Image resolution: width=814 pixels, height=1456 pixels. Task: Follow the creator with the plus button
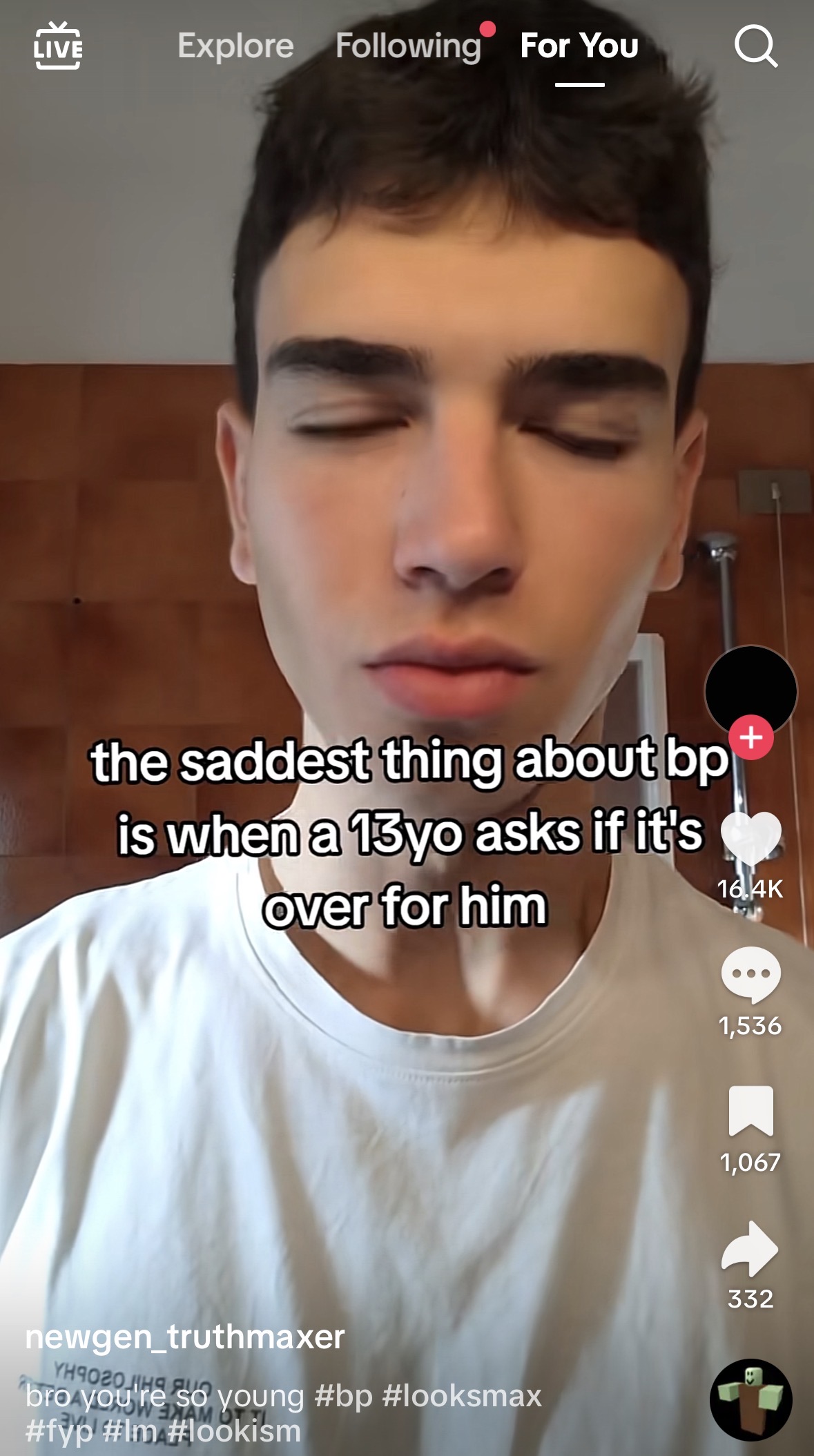751,738
